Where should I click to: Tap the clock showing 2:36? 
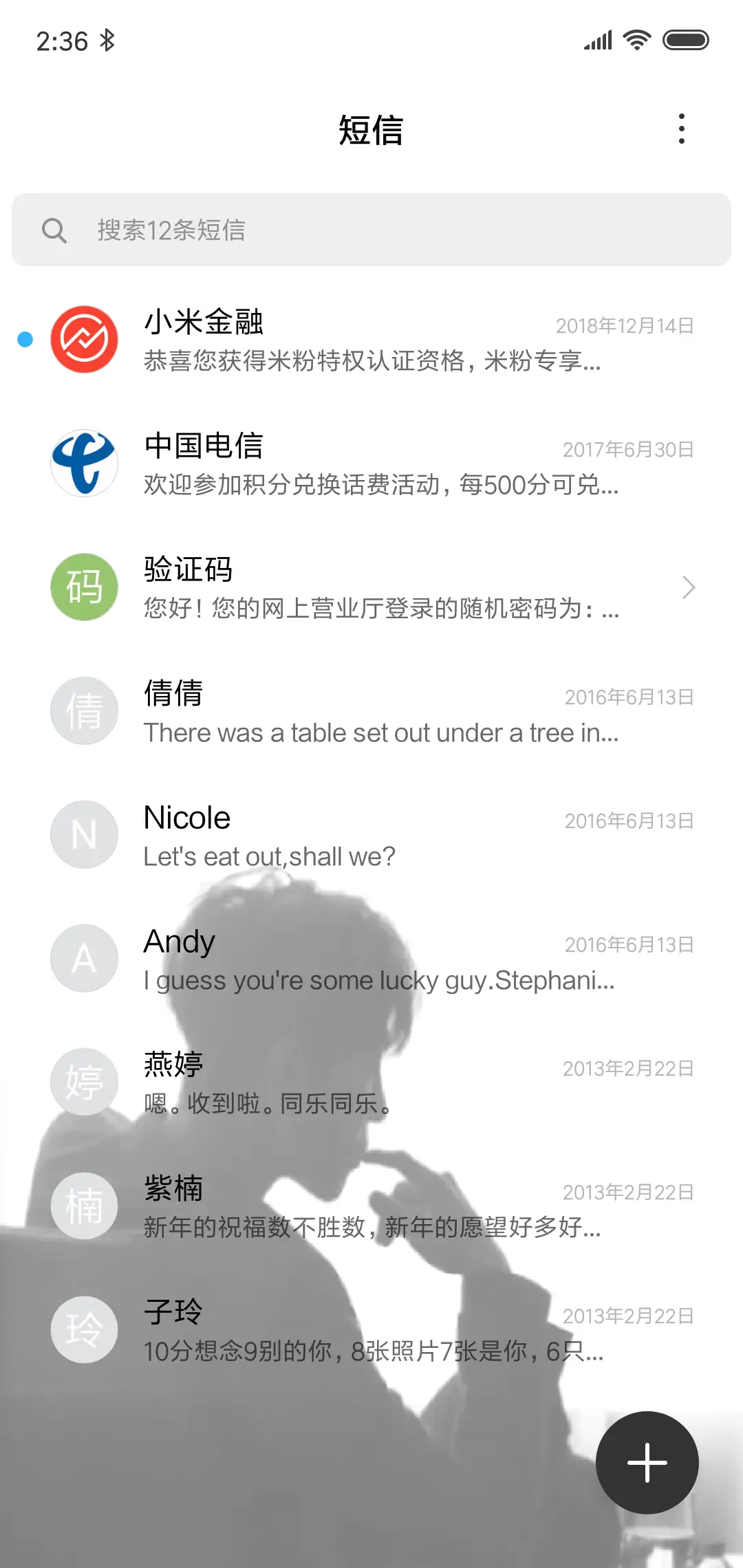tap(61, 41)
